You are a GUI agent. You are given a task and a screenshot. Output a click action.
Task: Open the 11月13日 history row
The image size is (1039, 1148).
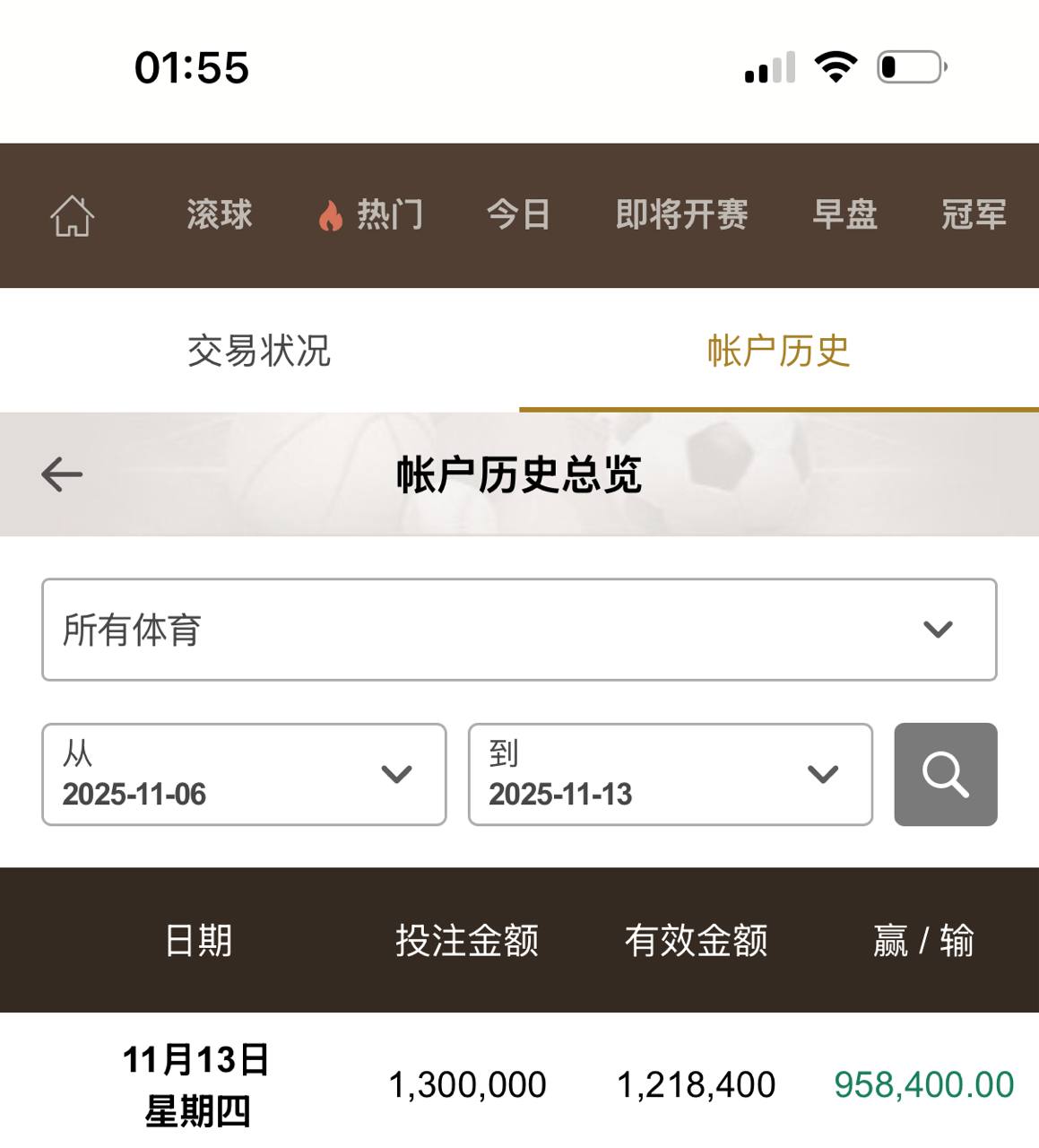coord(519,1084)
